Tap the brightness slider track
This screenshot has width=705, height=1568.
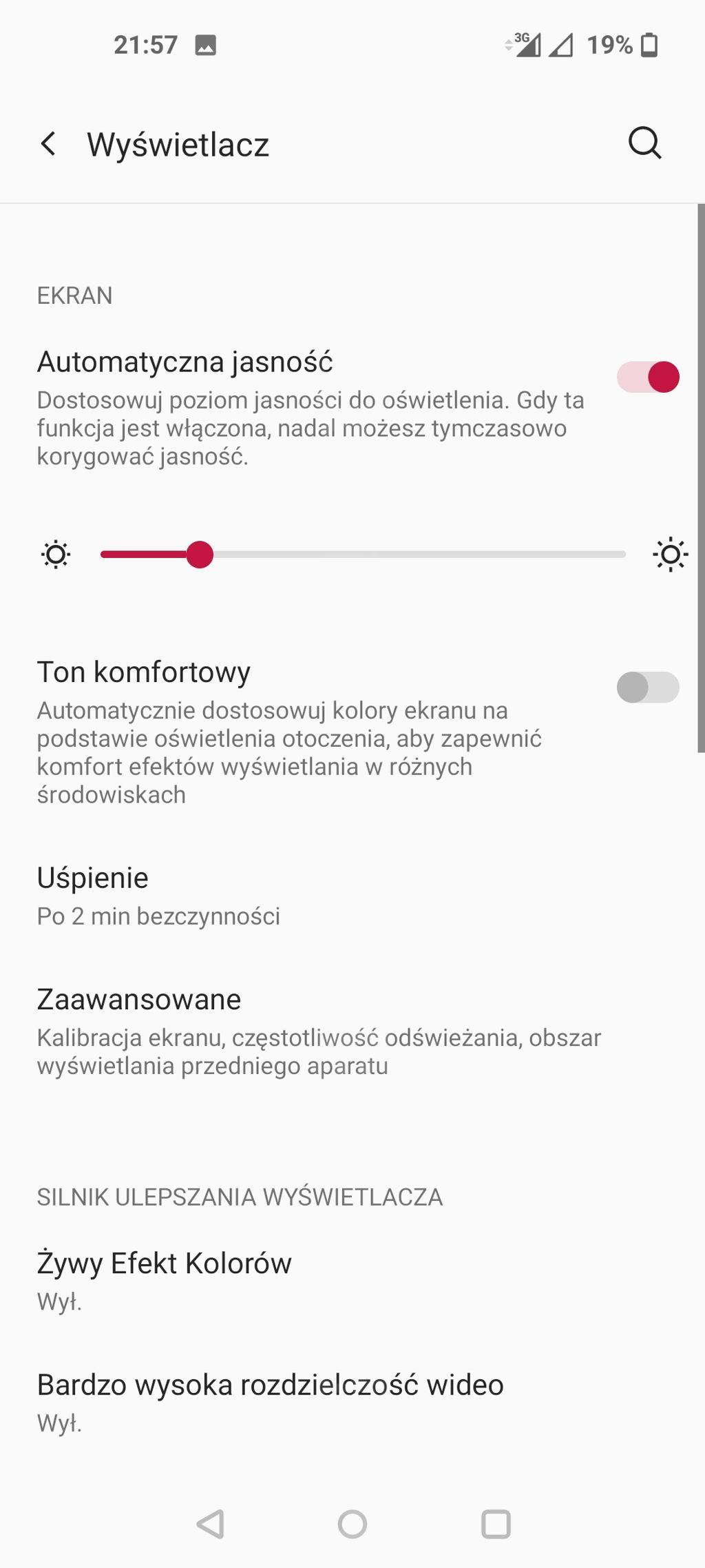point(413,555)
